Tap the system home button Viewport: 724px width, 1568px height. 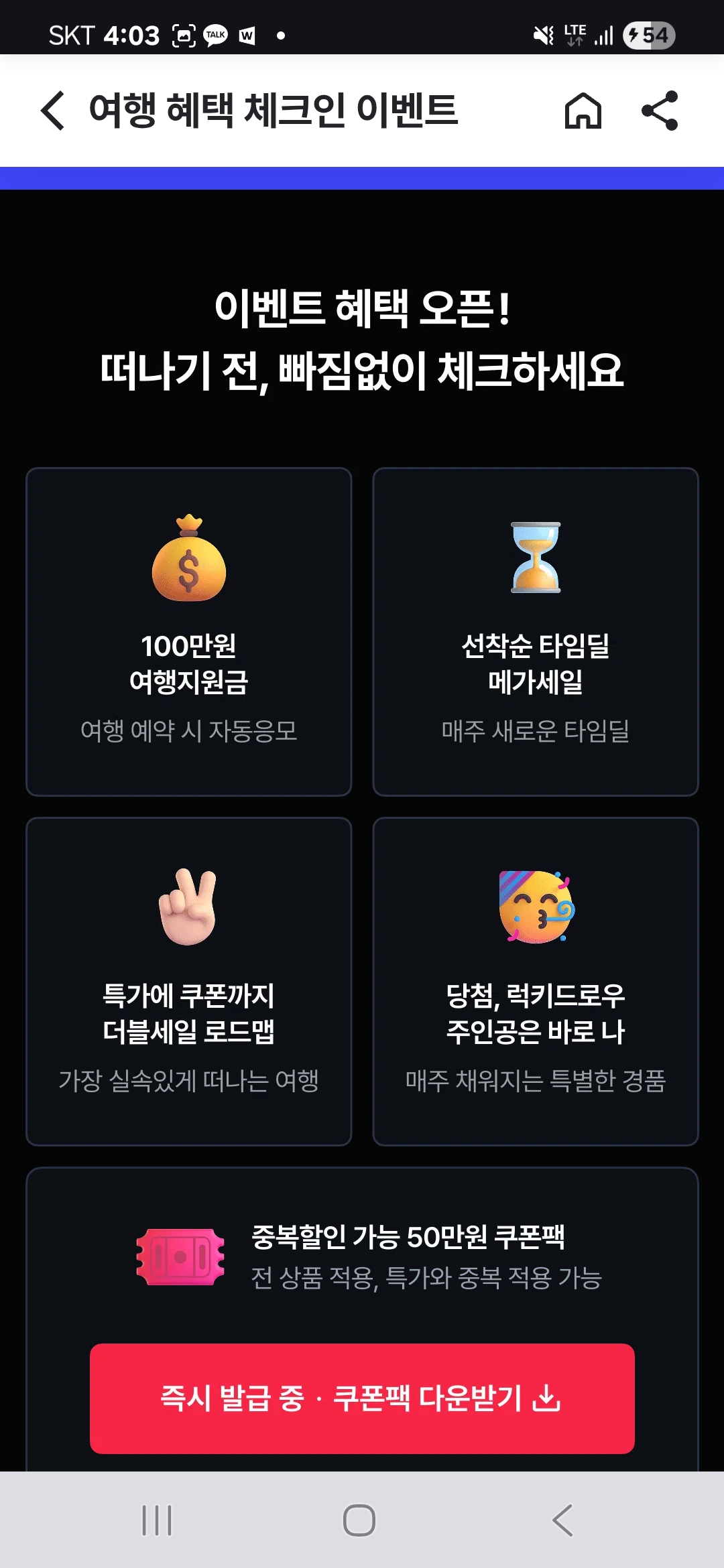click(x=359, y=1520)
